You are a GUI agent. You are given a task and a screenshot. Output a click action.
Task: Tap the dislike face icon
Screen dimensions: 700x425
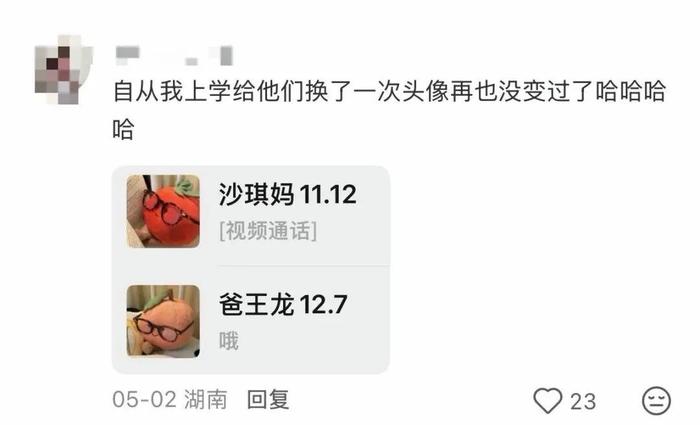point(656,400)
